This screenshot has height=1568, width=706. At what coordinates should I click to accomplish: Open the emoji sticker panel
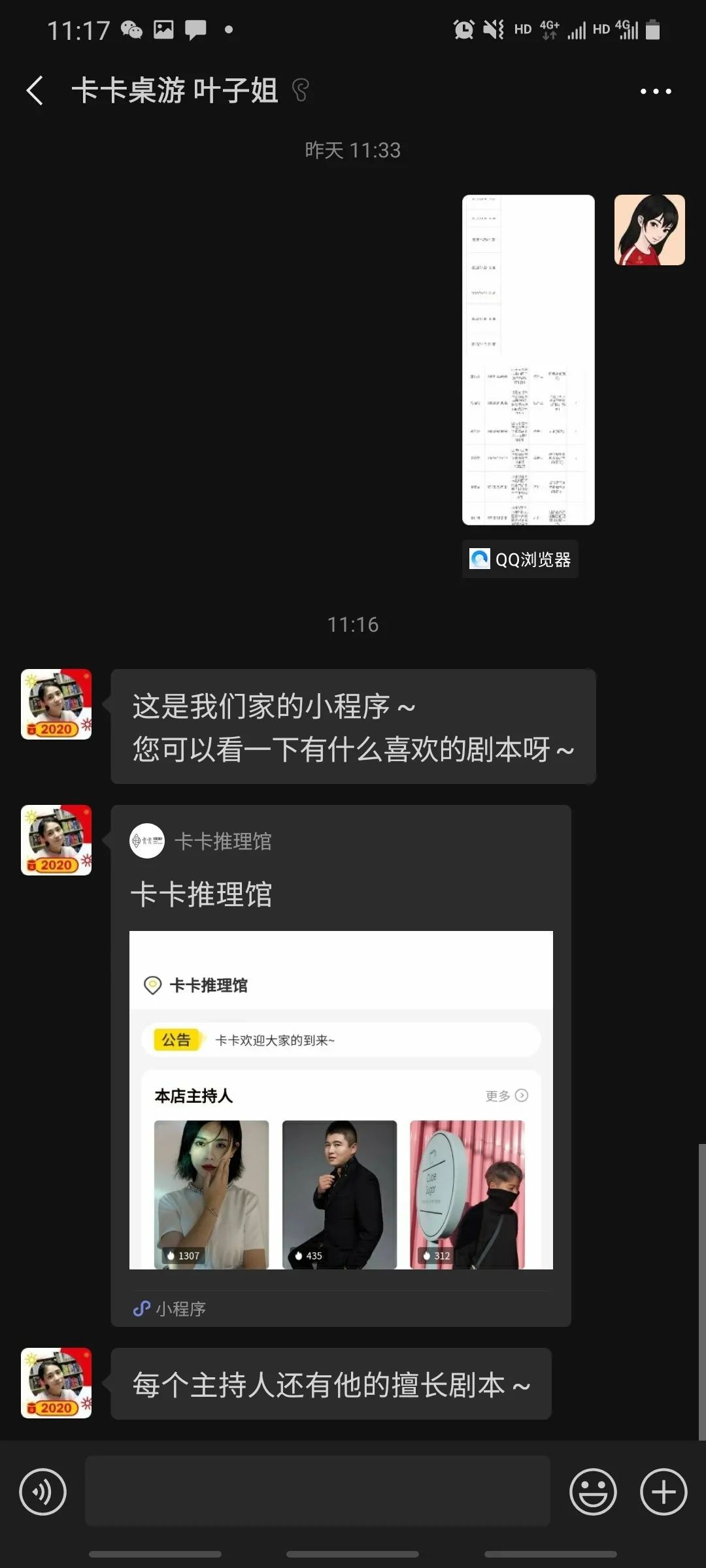(x=593, y=1492)
